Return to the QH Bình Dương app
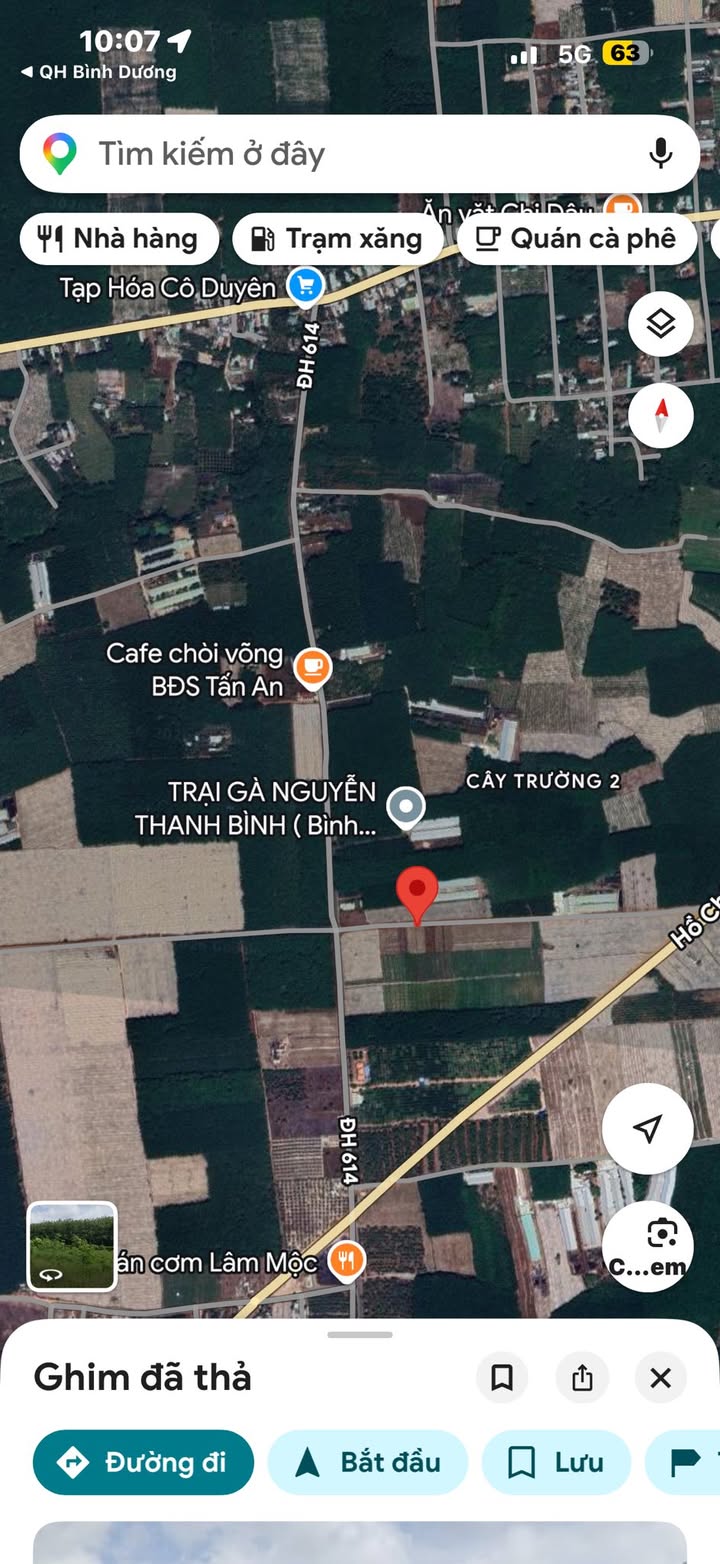 pyautogui.click(x=98, y=72)
